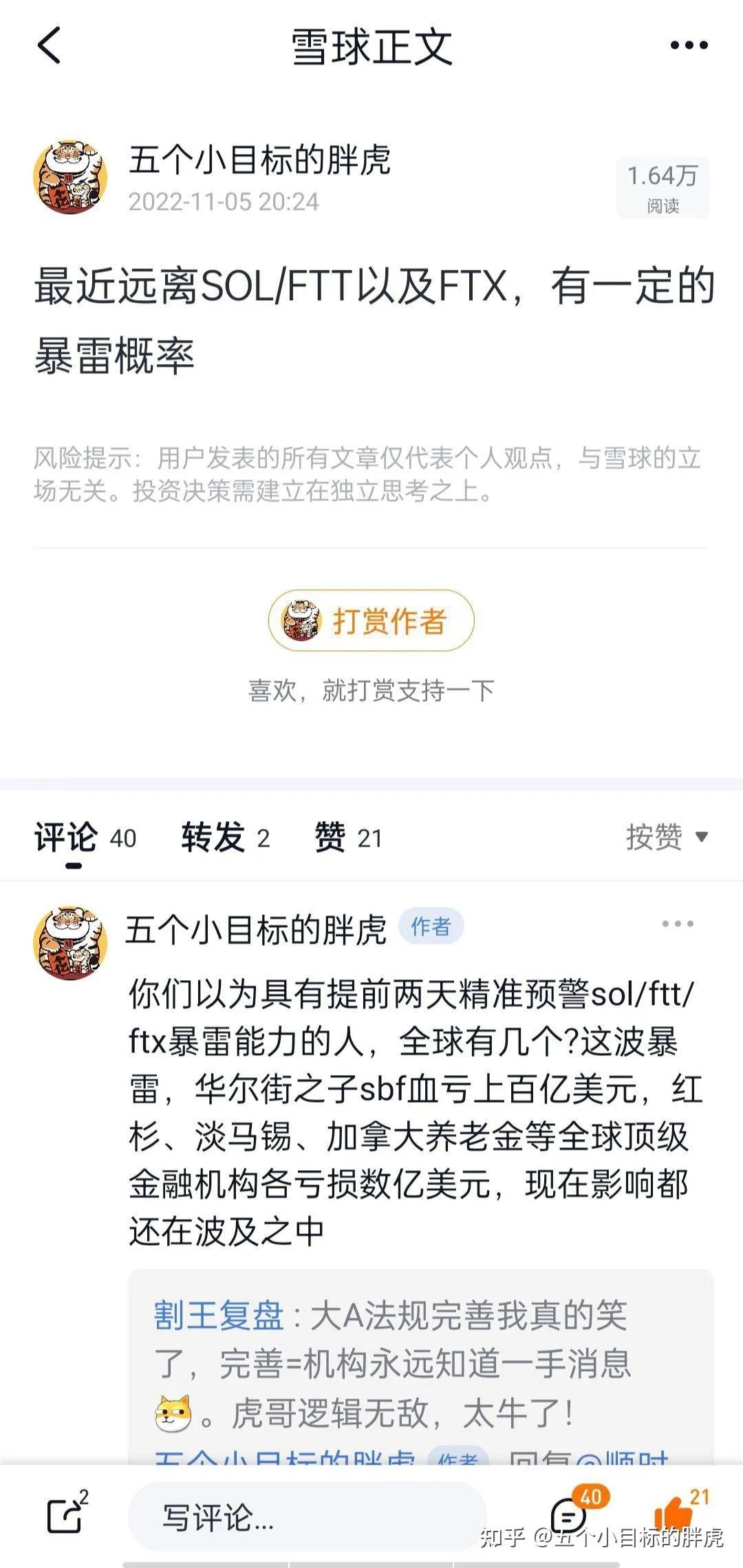Tap the 打赏作者 button to tip the author
The image size is (743, 1568).
point(371,620)
